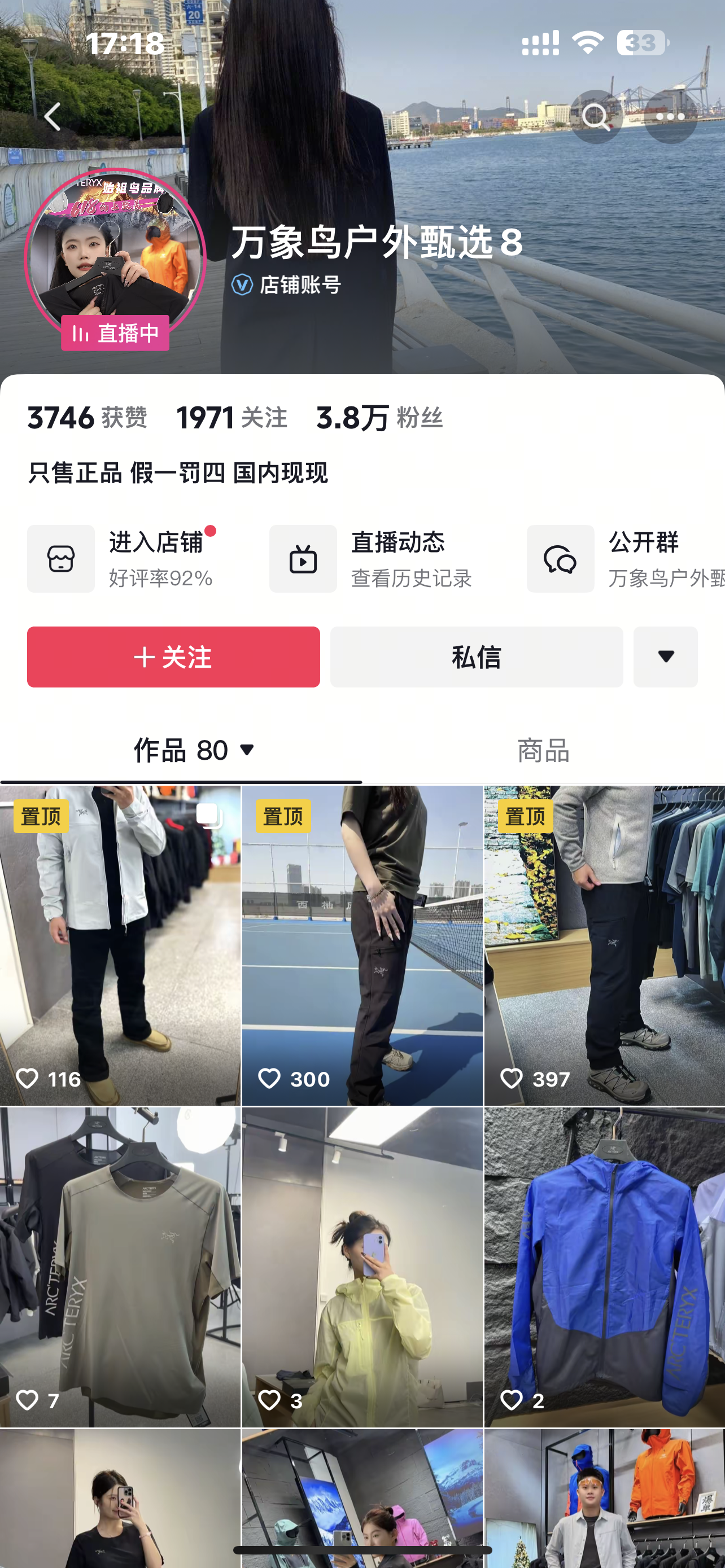Open the search icon on profile
This screenshot has height=1568, width=725.
595,116
